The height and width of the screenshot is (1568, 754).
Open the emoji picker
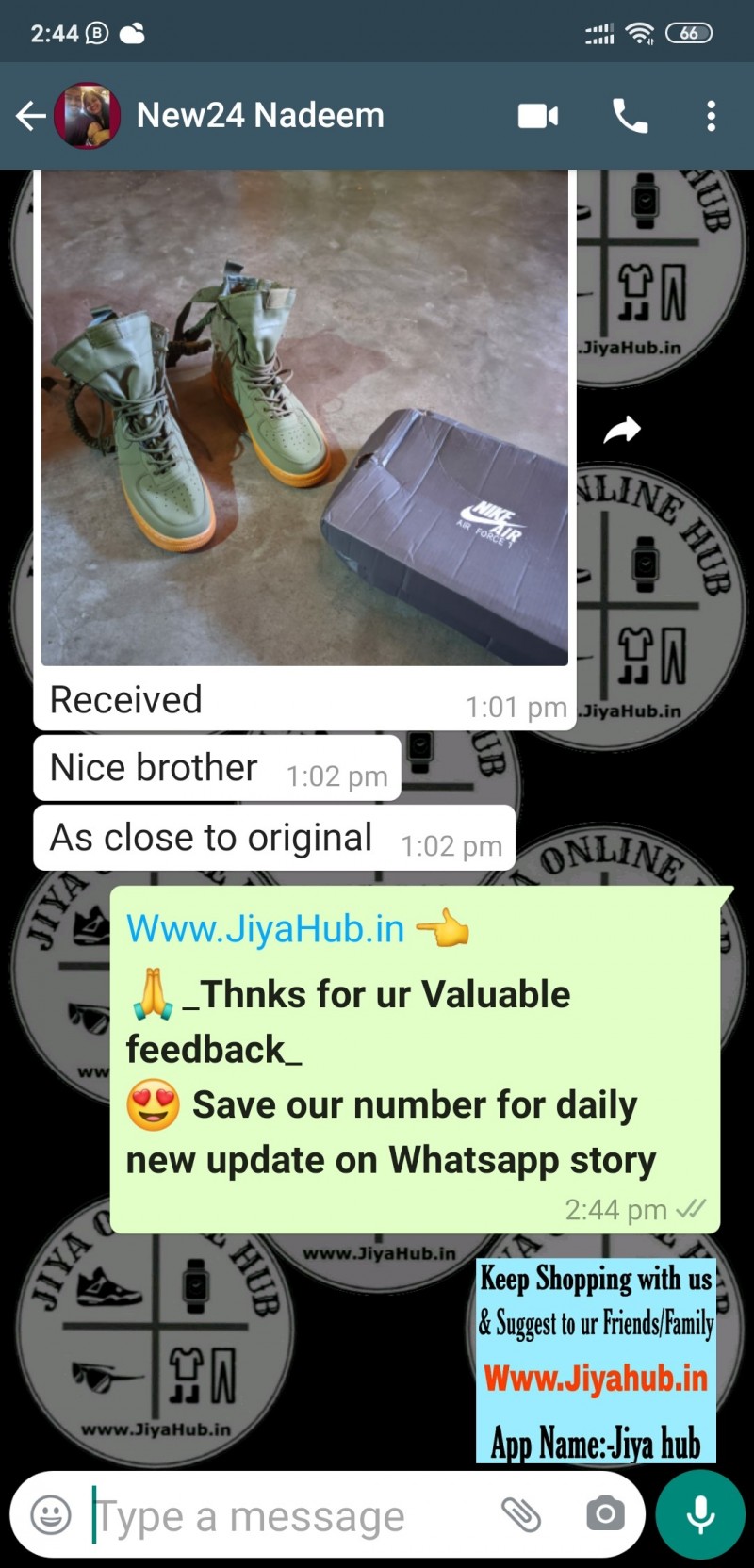click(51, 1515)
